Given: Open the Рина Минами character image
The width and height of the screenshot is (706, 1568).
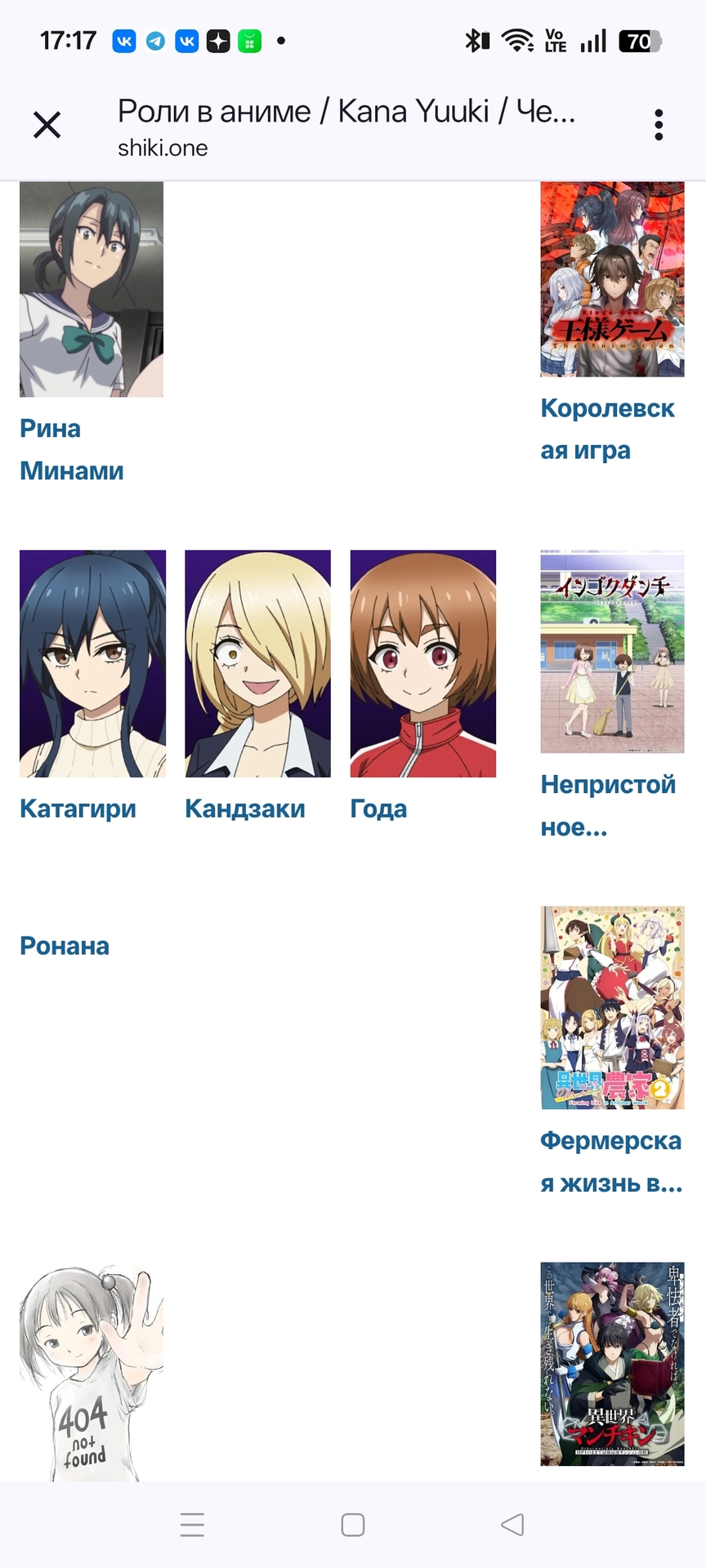Looking at the screenshot, I should [92, 289].
